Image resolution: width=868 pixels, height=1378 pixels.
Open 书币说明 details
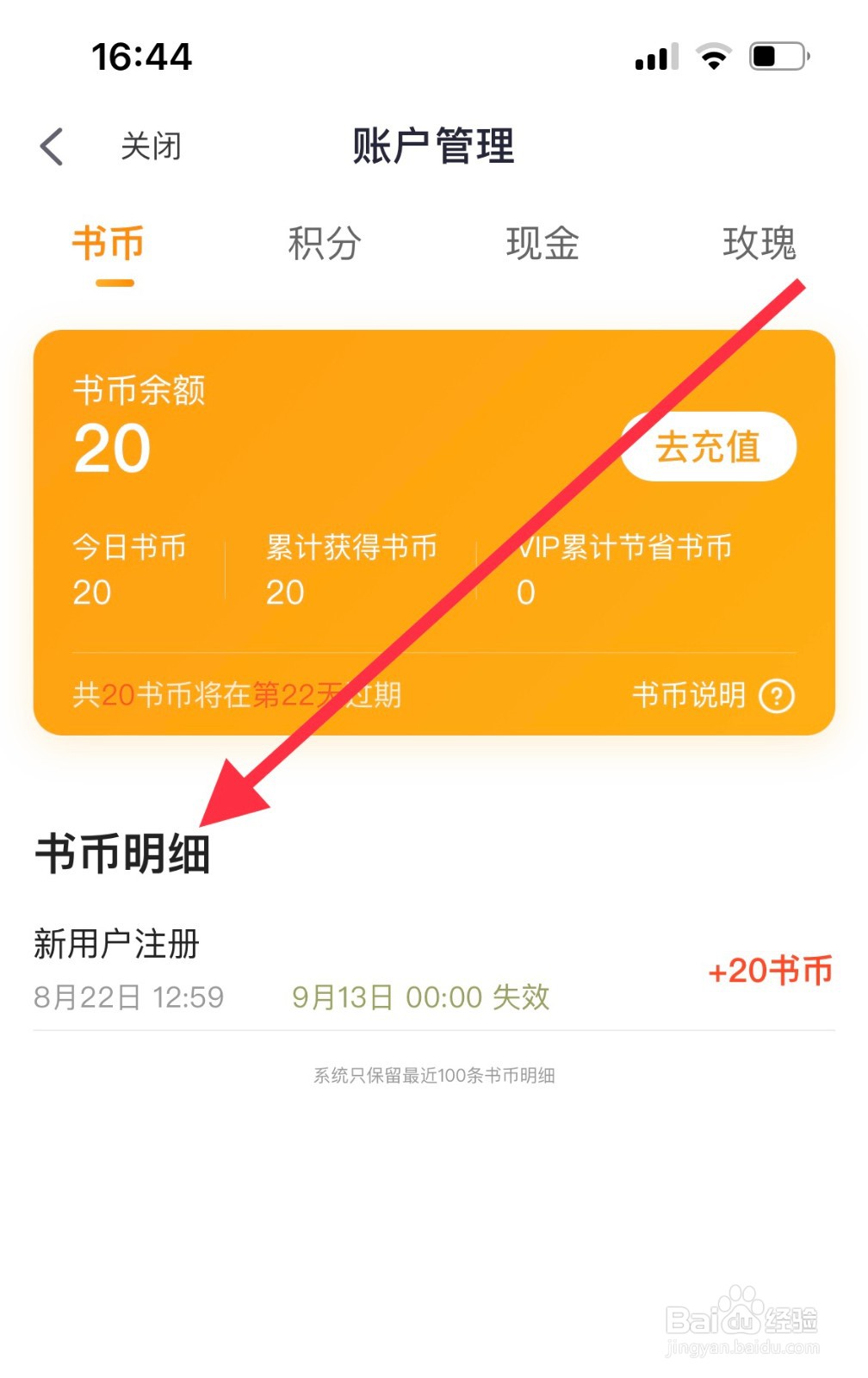[689, 694]
